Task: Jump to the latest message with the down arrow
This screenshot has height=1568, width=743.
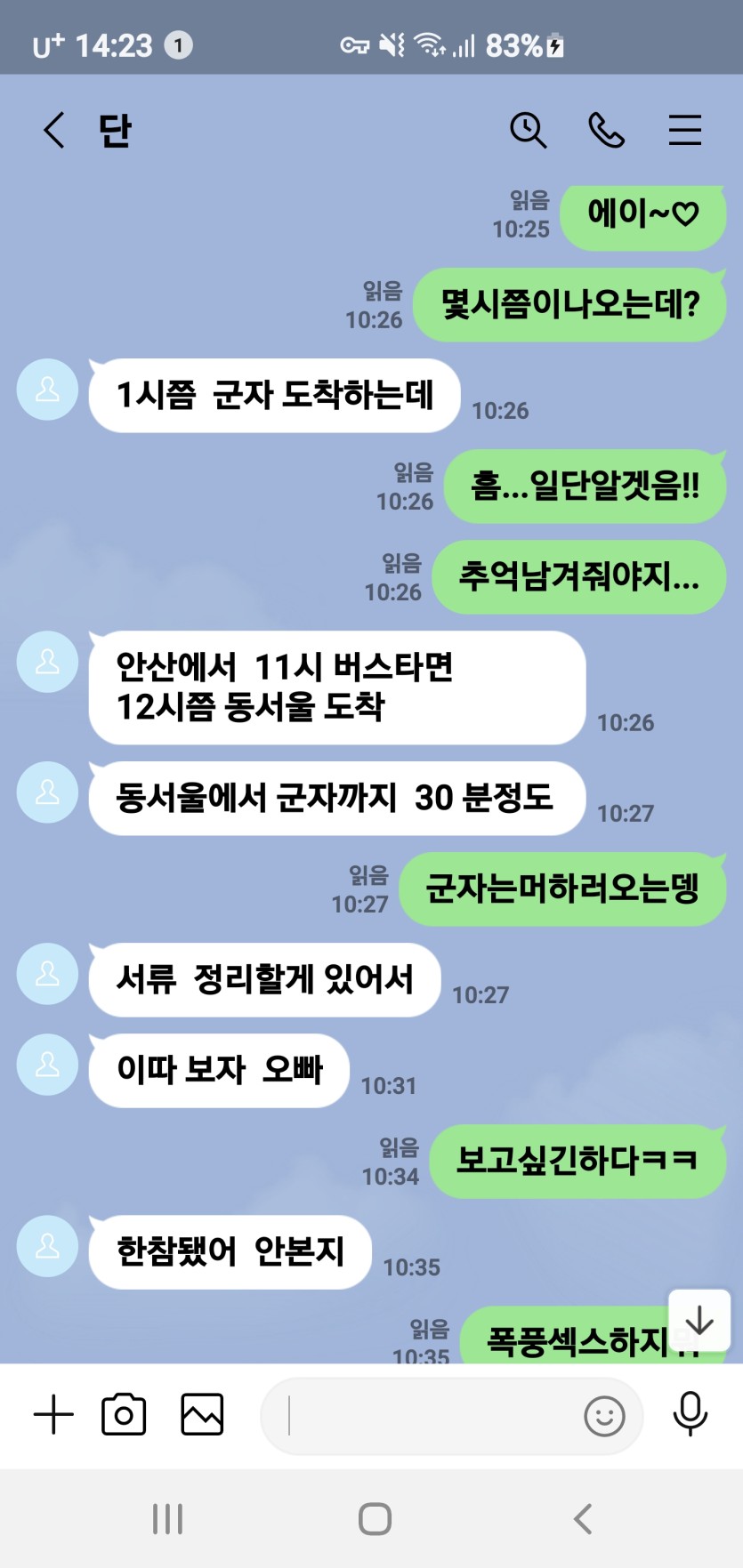Action: click(x=699, y=1321)
